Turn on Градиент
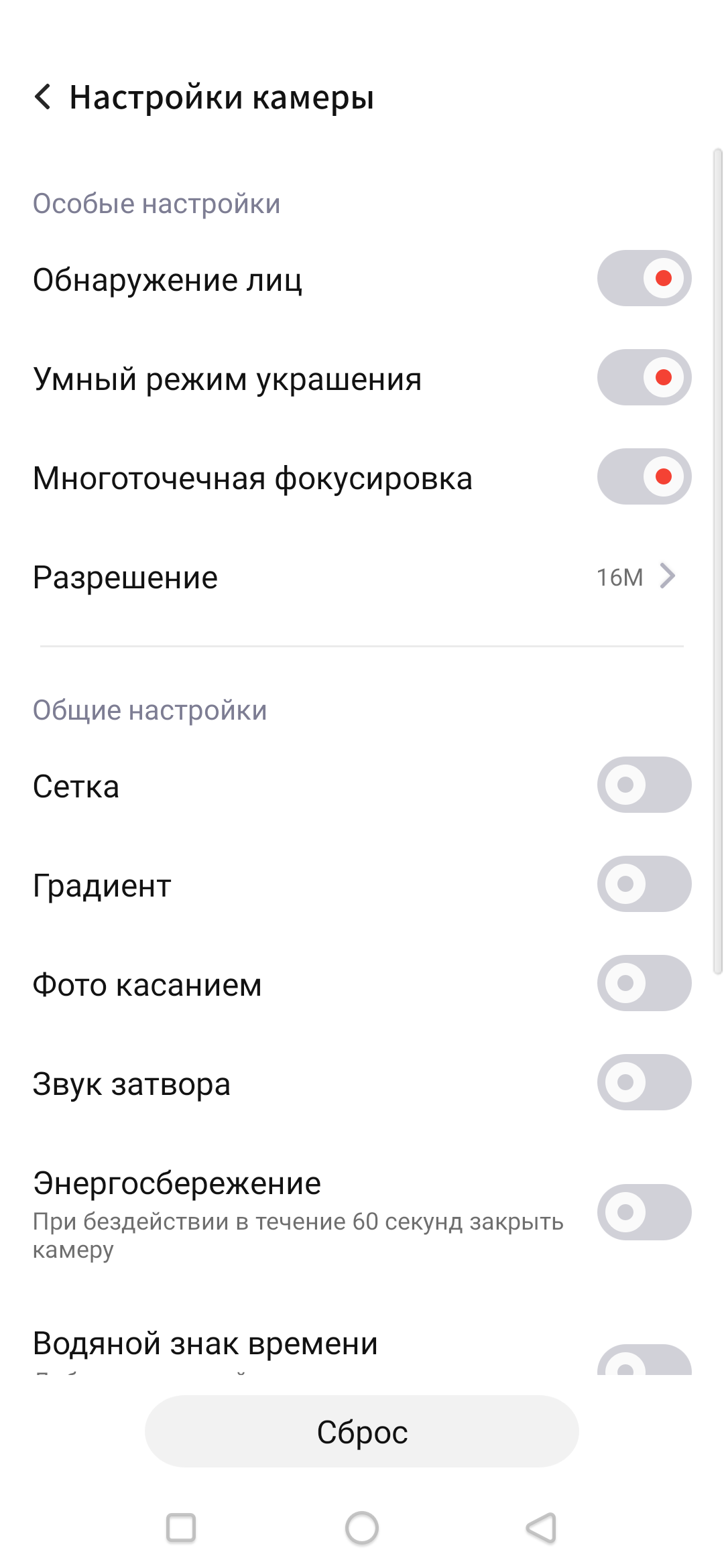The width and height of the screenshot is (724, 1568). 644,884
